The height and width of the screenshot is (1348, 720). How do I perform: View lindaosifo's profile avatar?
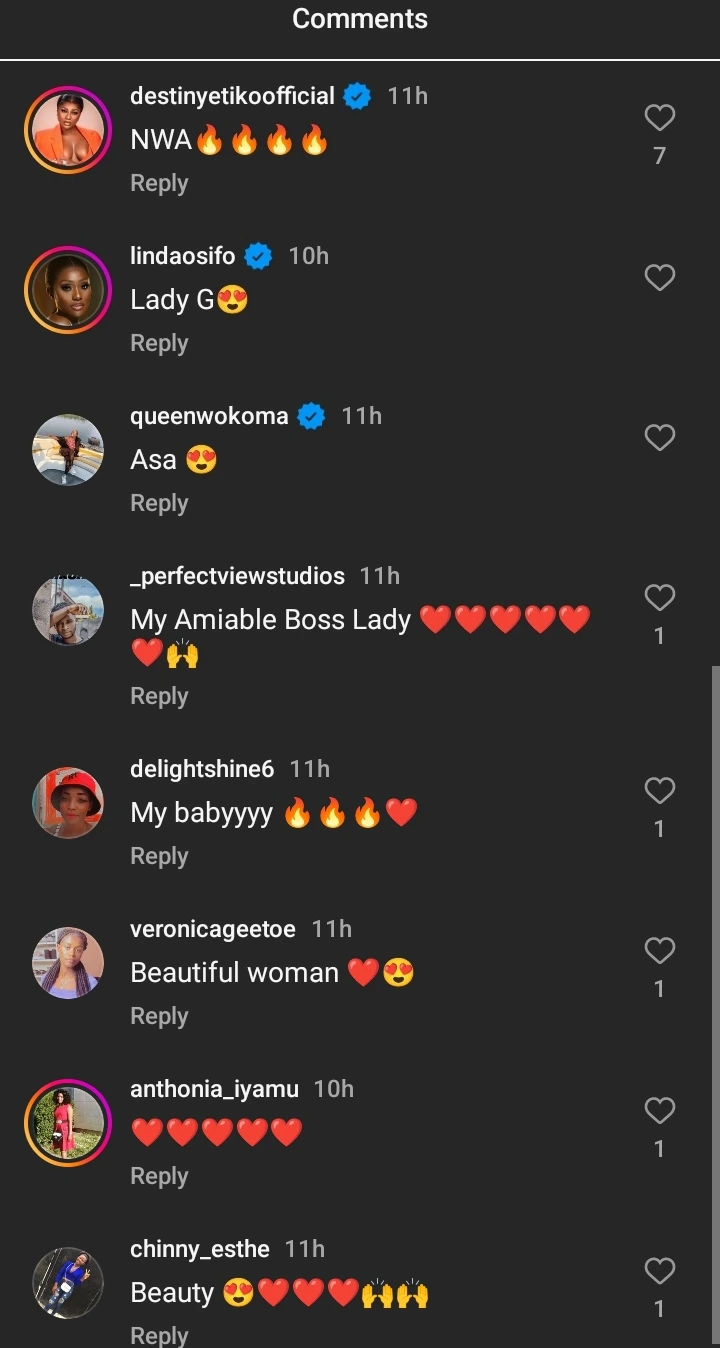(68, 290)
